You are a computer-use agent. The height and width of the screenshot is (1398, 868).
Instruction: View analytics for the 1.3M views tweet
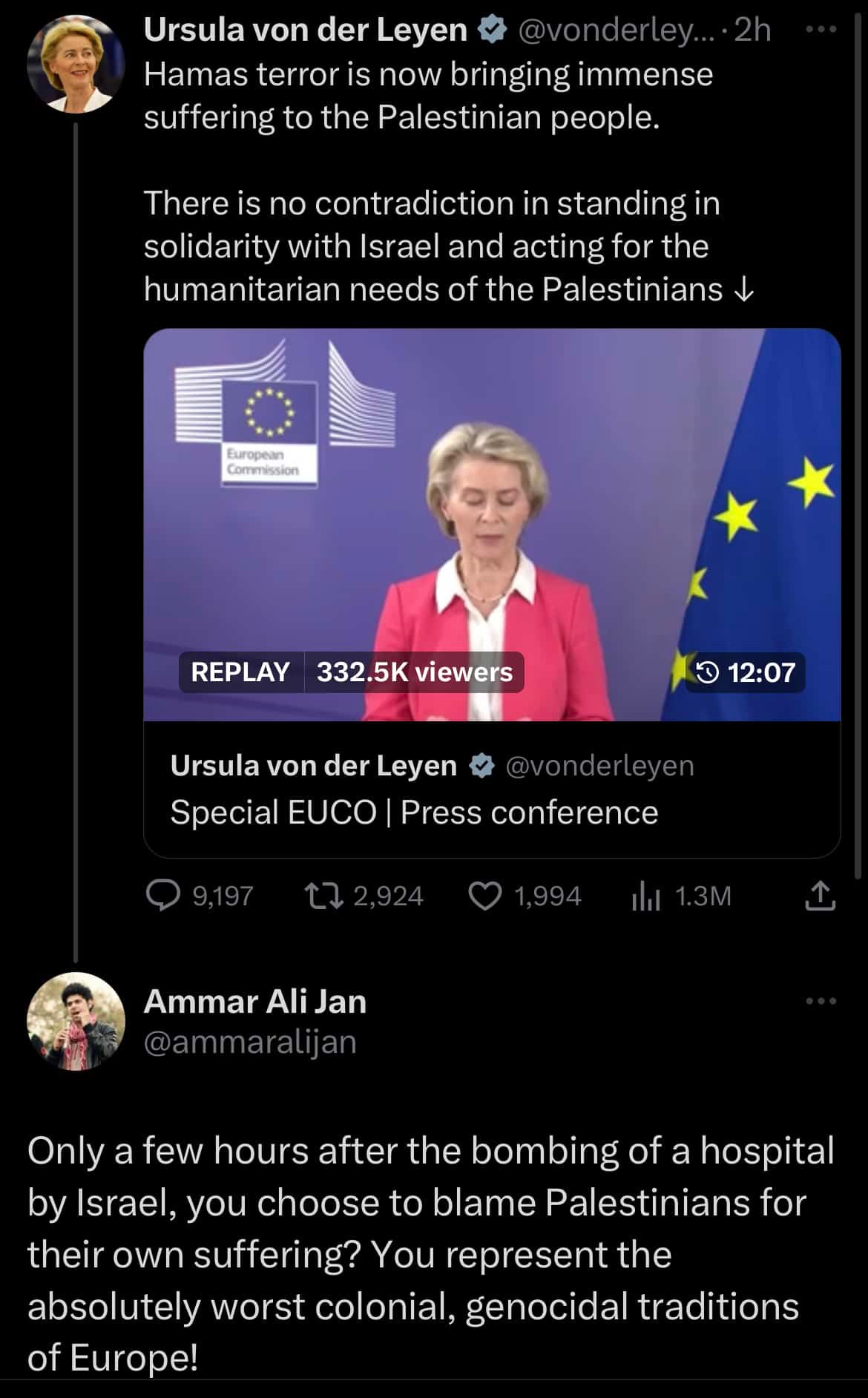point(645,896)
